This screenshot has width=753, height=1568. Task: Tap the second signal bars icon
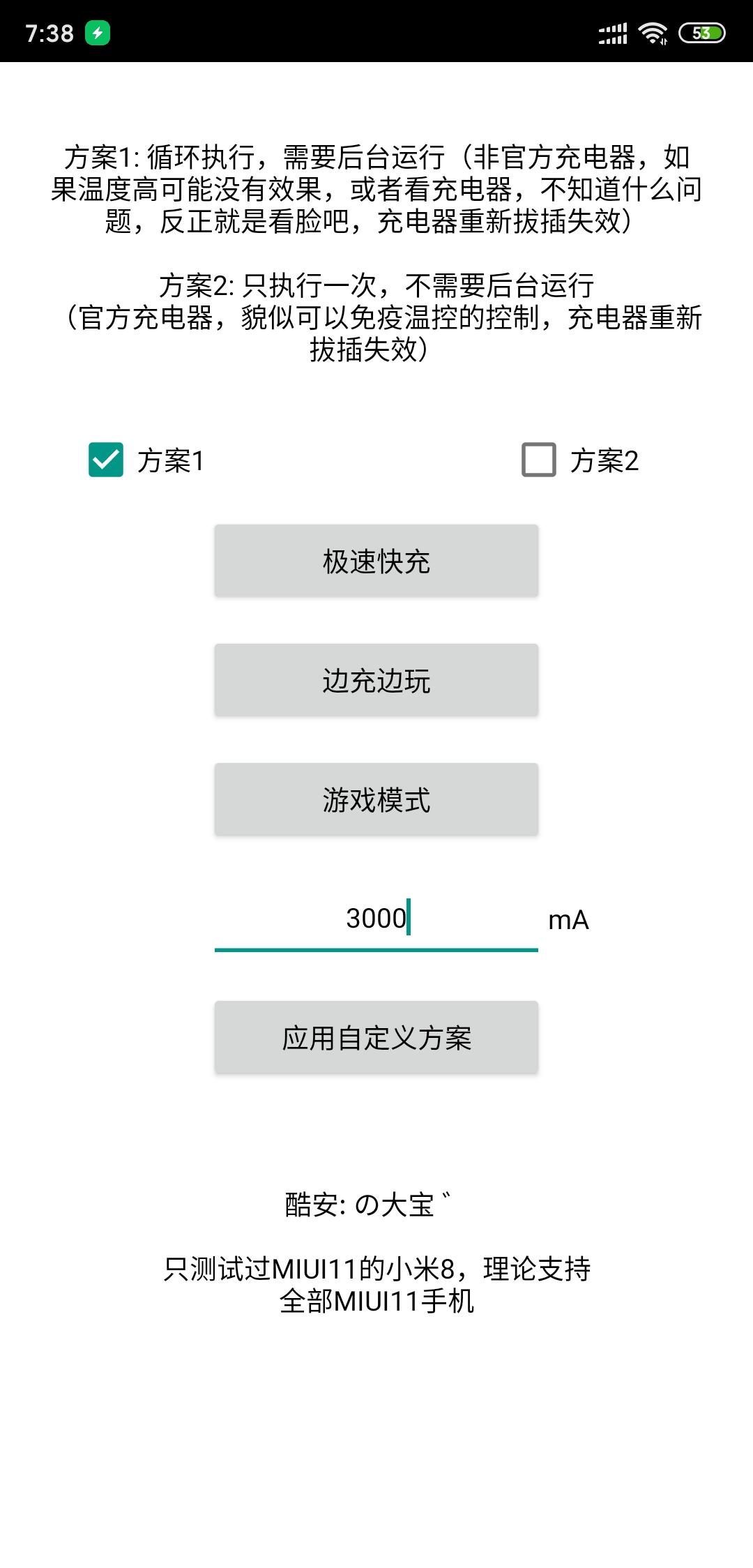click(614, 40)
